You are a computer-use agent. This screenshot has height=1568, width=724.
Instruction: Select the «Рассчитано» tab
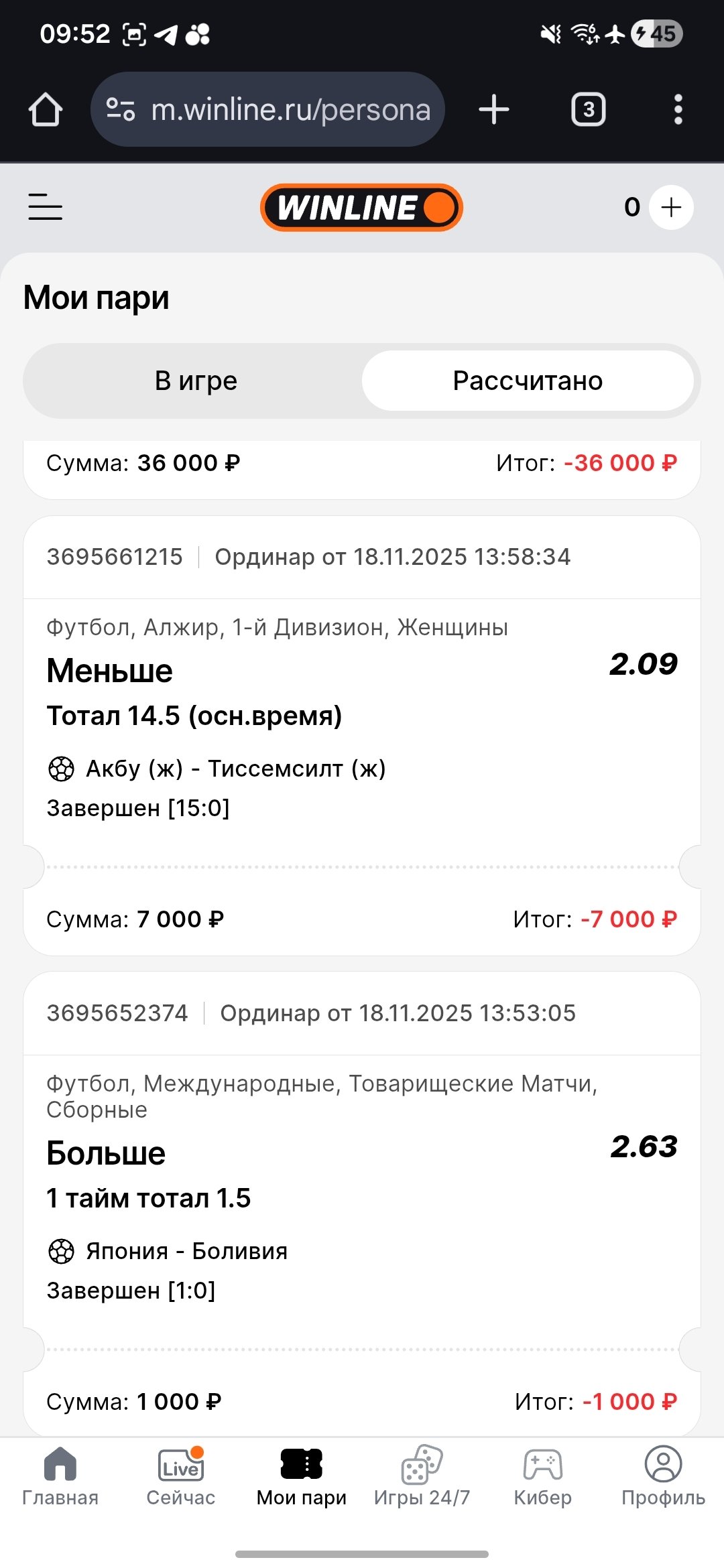coord(528,381)
